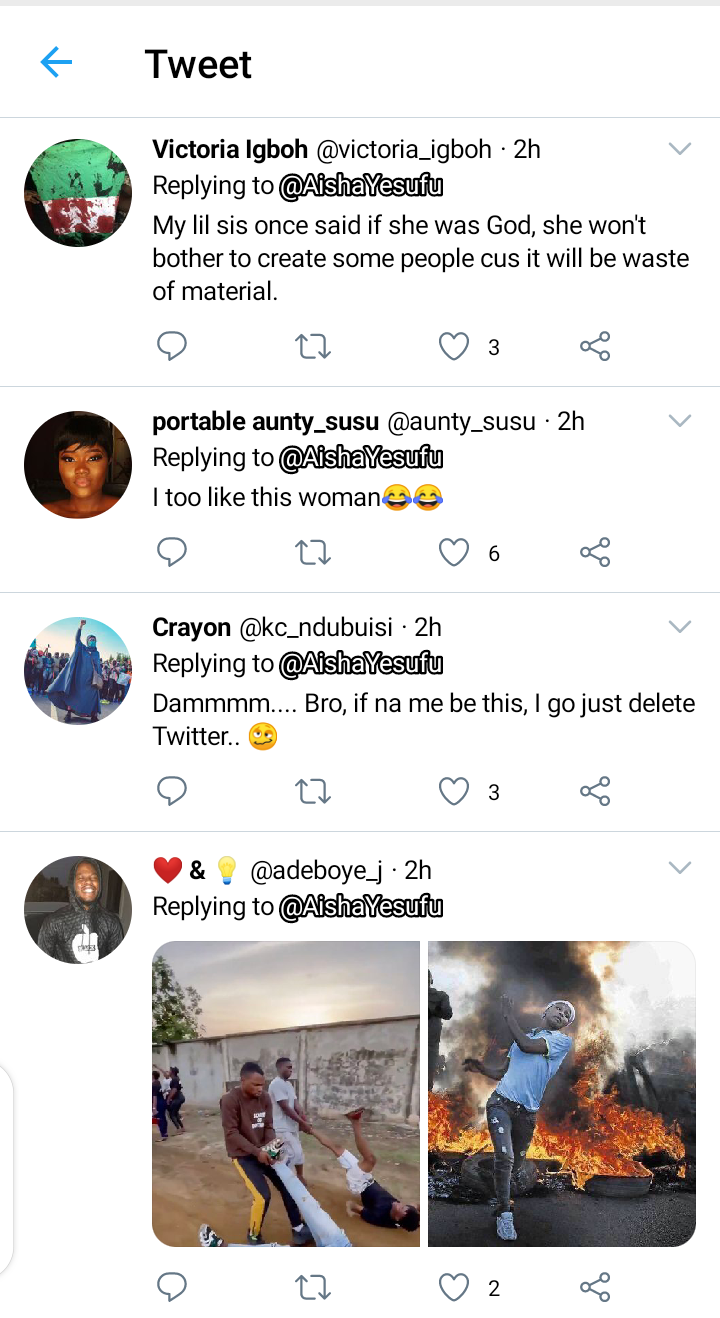The image size is (720, 1318).
Task: Comment on adeboye_j's reply
Action: coord(172,1288)
